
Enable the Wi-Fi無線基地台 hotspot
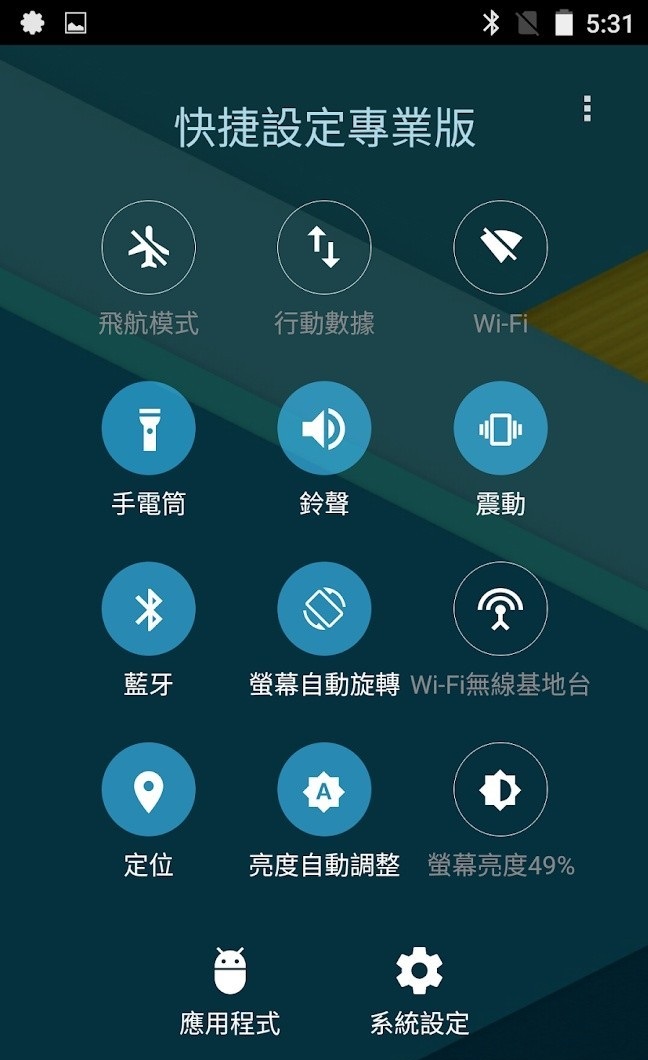pos(500,609)
